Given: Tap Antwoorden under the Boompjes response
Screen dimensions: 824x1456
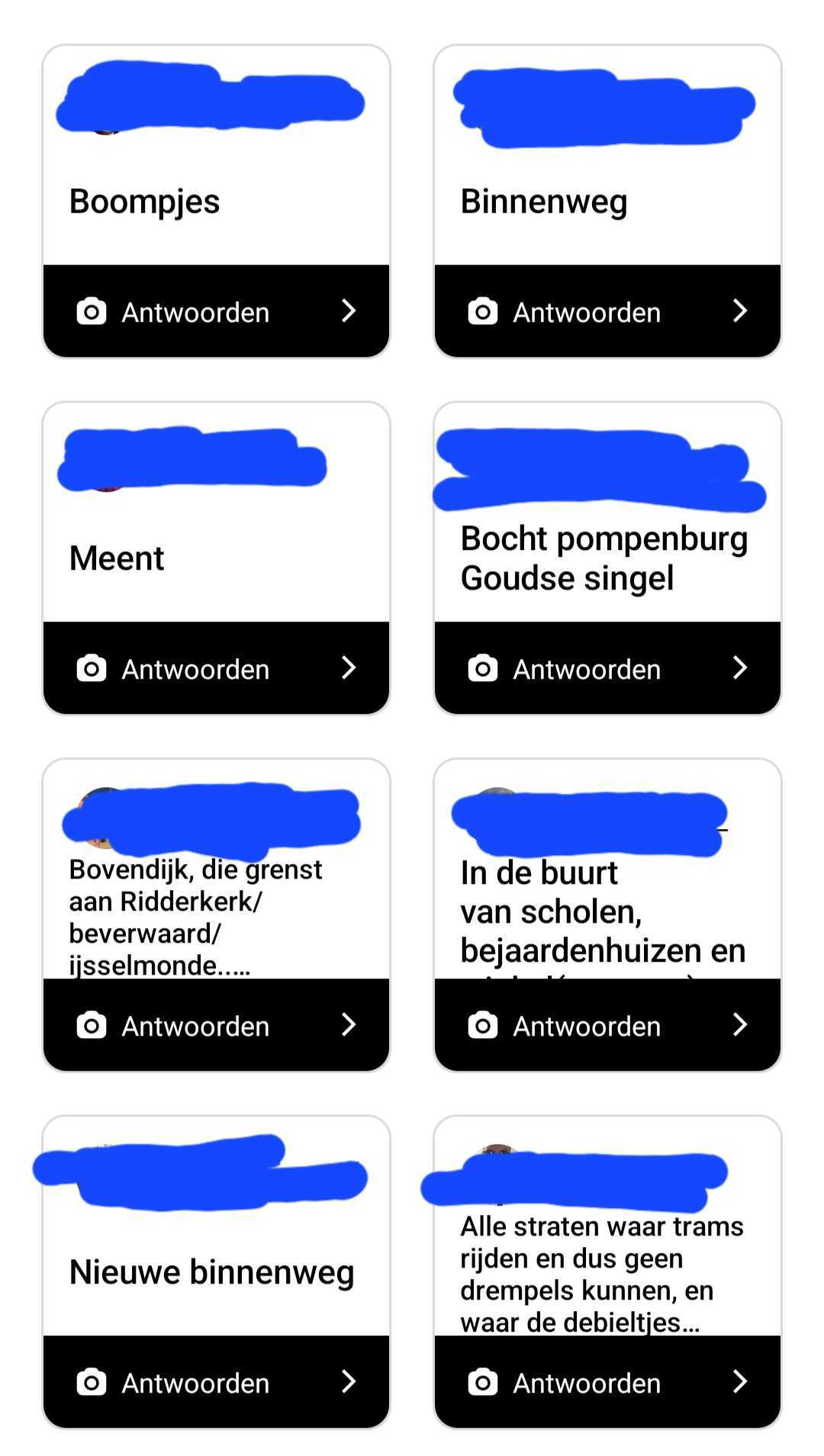Looking at the screenshot, I should click(x=216, y=311).
